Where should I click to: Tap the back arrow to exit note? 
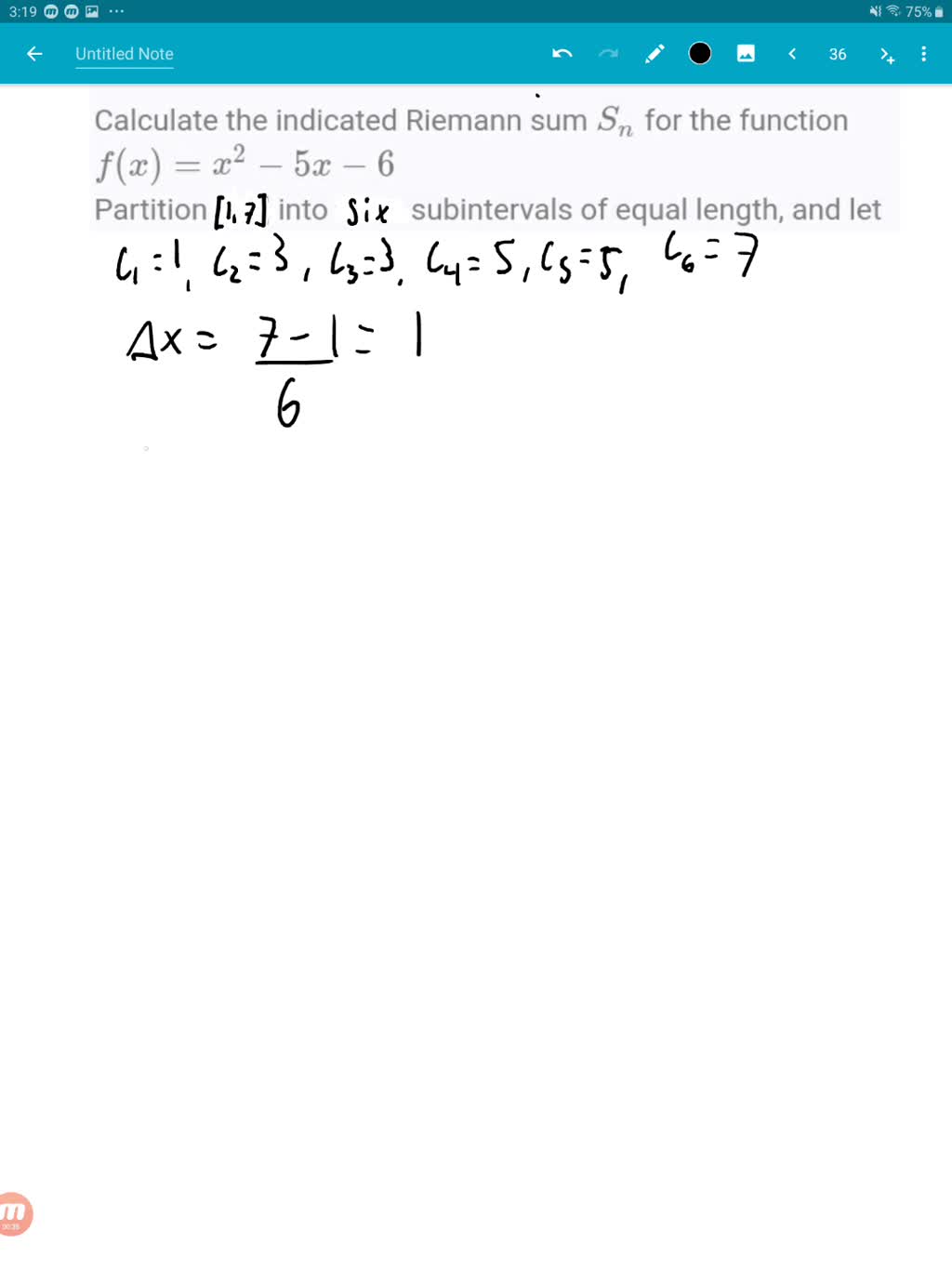[34, 53]
